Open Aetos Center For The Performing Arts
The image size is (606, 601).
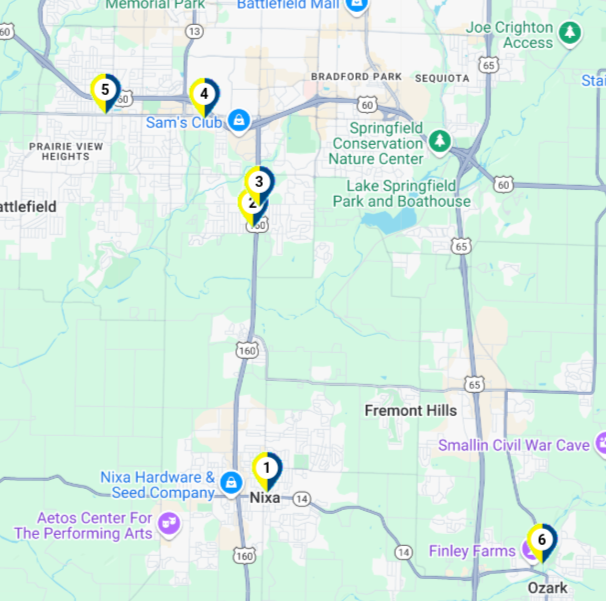click(x=169, y=523)
